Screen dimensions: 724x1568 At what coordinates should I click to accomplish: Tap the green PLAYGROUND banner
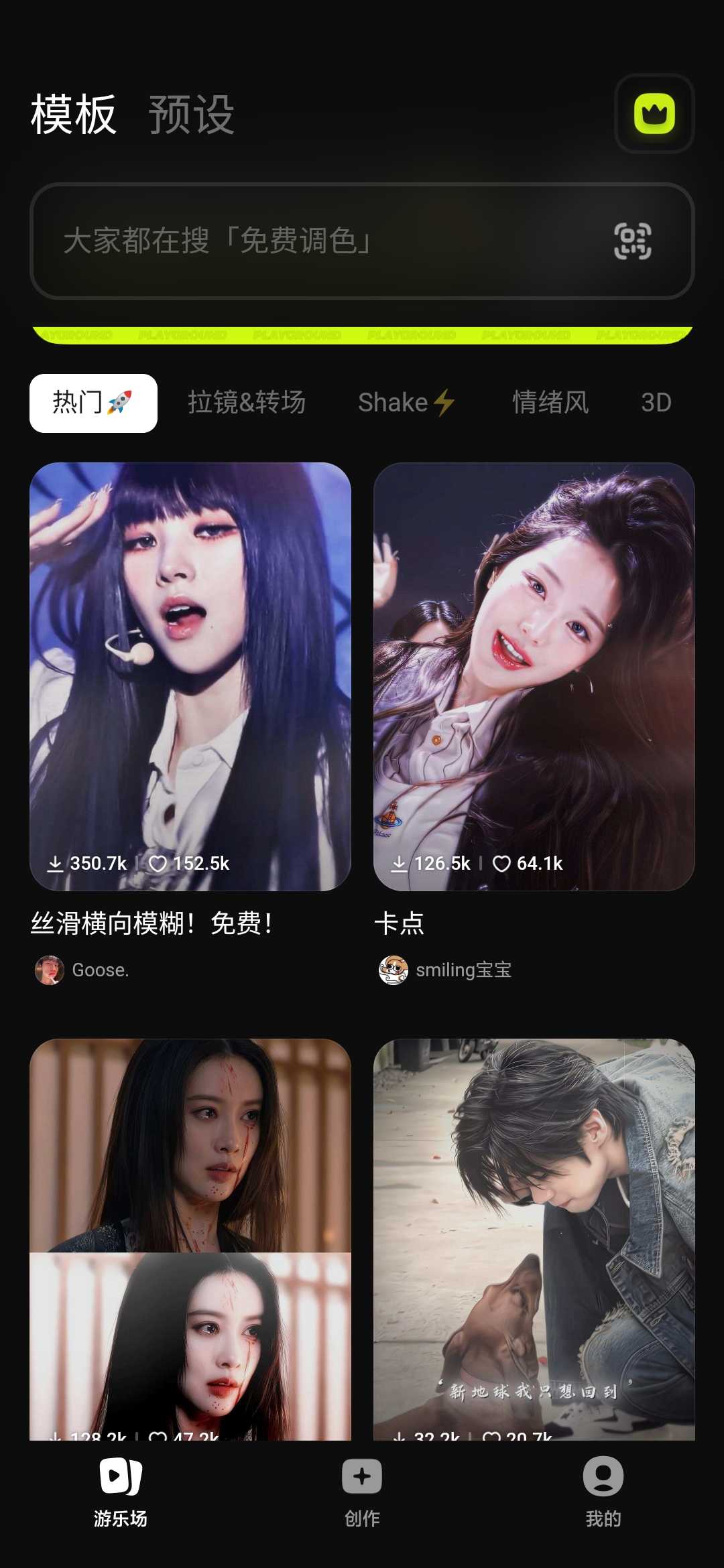coord(362,335)
